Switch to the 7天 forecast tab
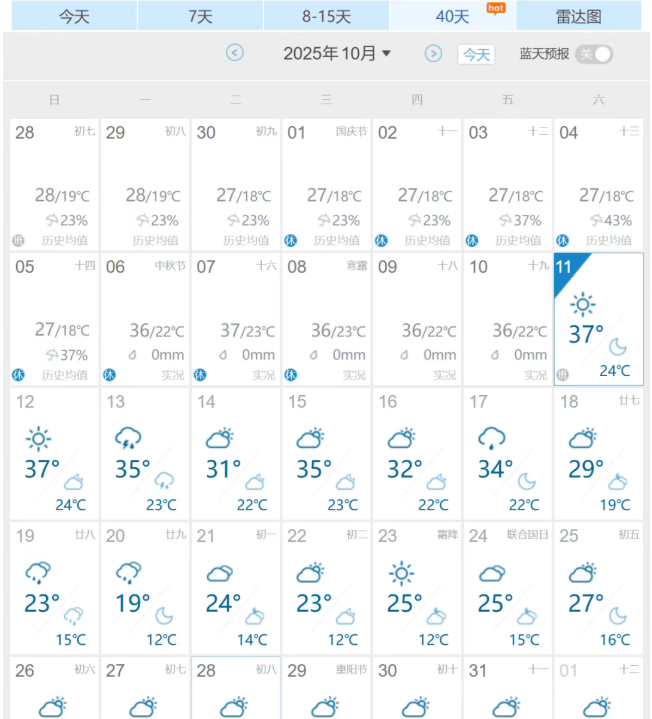Viewport: 652px width, 719px height. pyautogui.click(x=200, y=16)
